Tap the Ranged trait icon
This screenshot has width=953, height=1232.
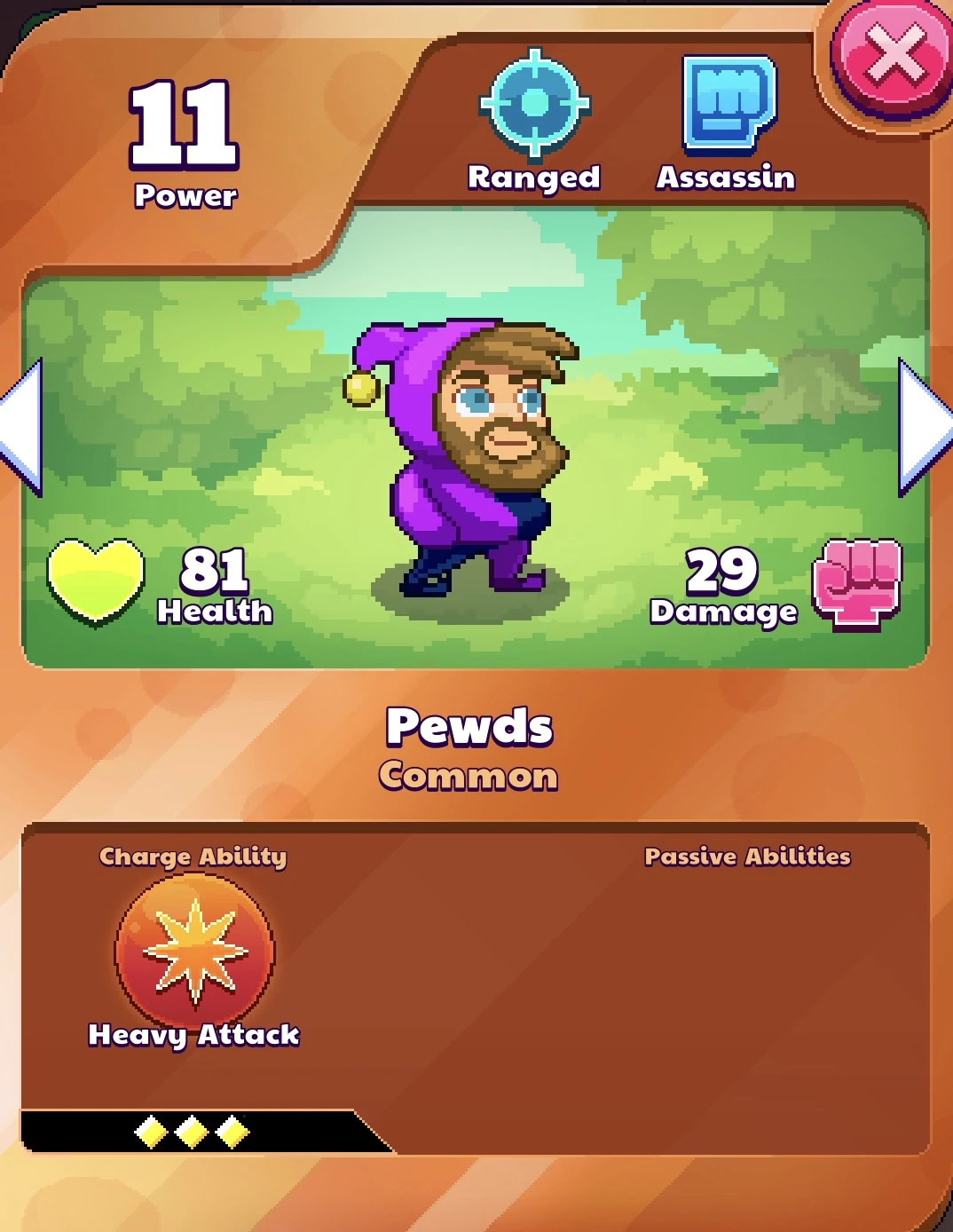click(x=534, y=105)
